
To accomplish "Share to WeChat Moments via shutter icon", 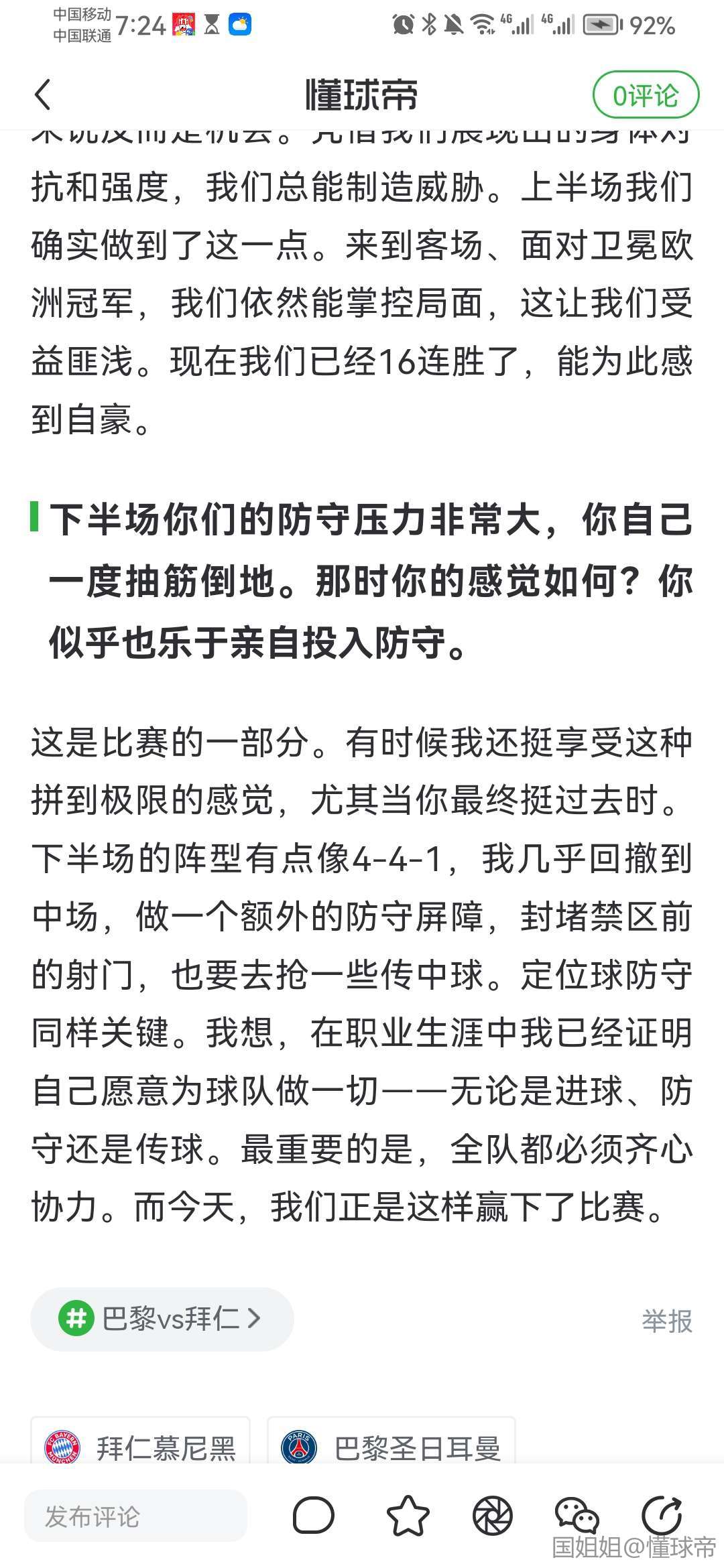I will click(x=493, y=1516).
